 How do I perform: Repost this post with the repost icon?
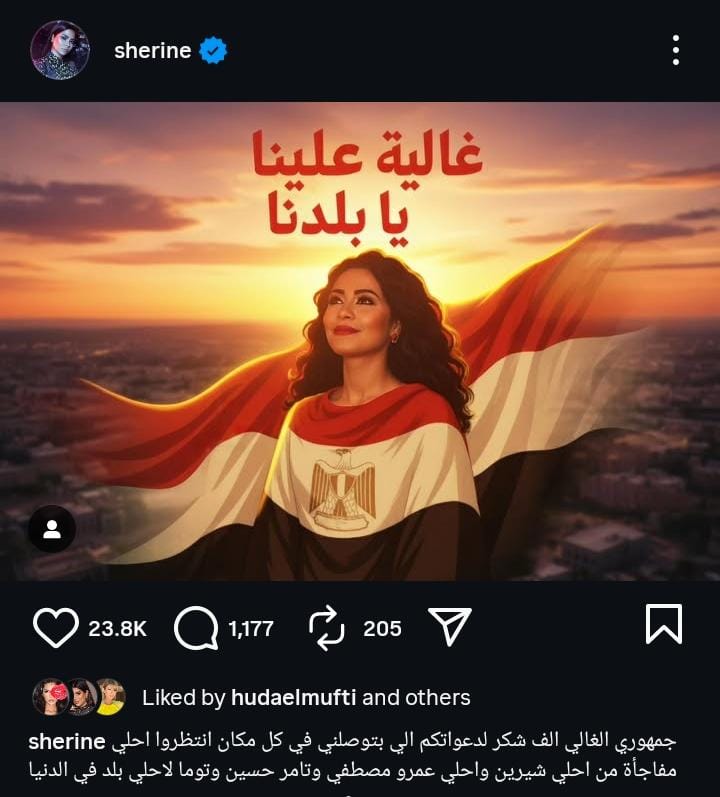[326, 628]
